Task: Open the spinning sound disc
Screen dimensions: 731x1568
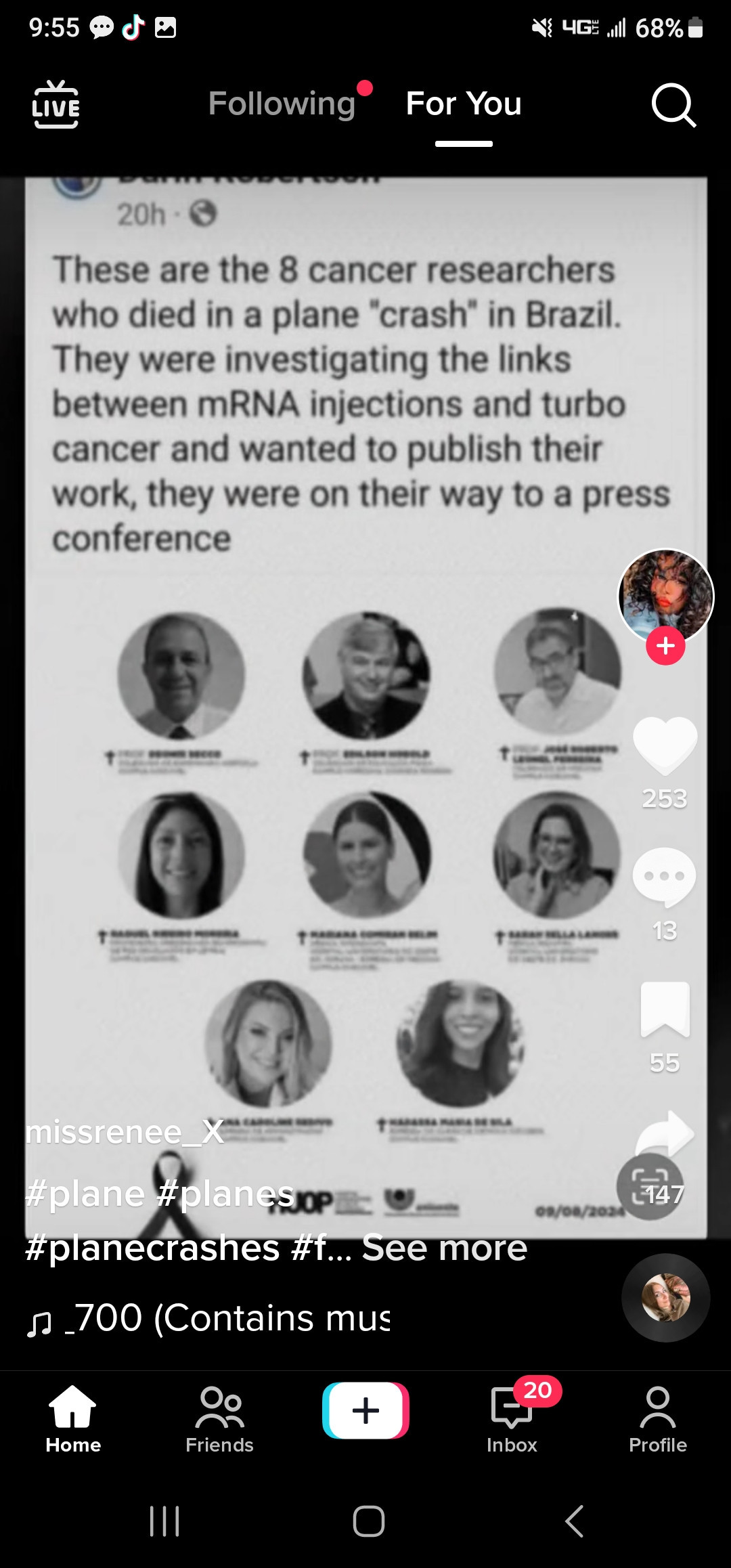Action: (665, 1298)
